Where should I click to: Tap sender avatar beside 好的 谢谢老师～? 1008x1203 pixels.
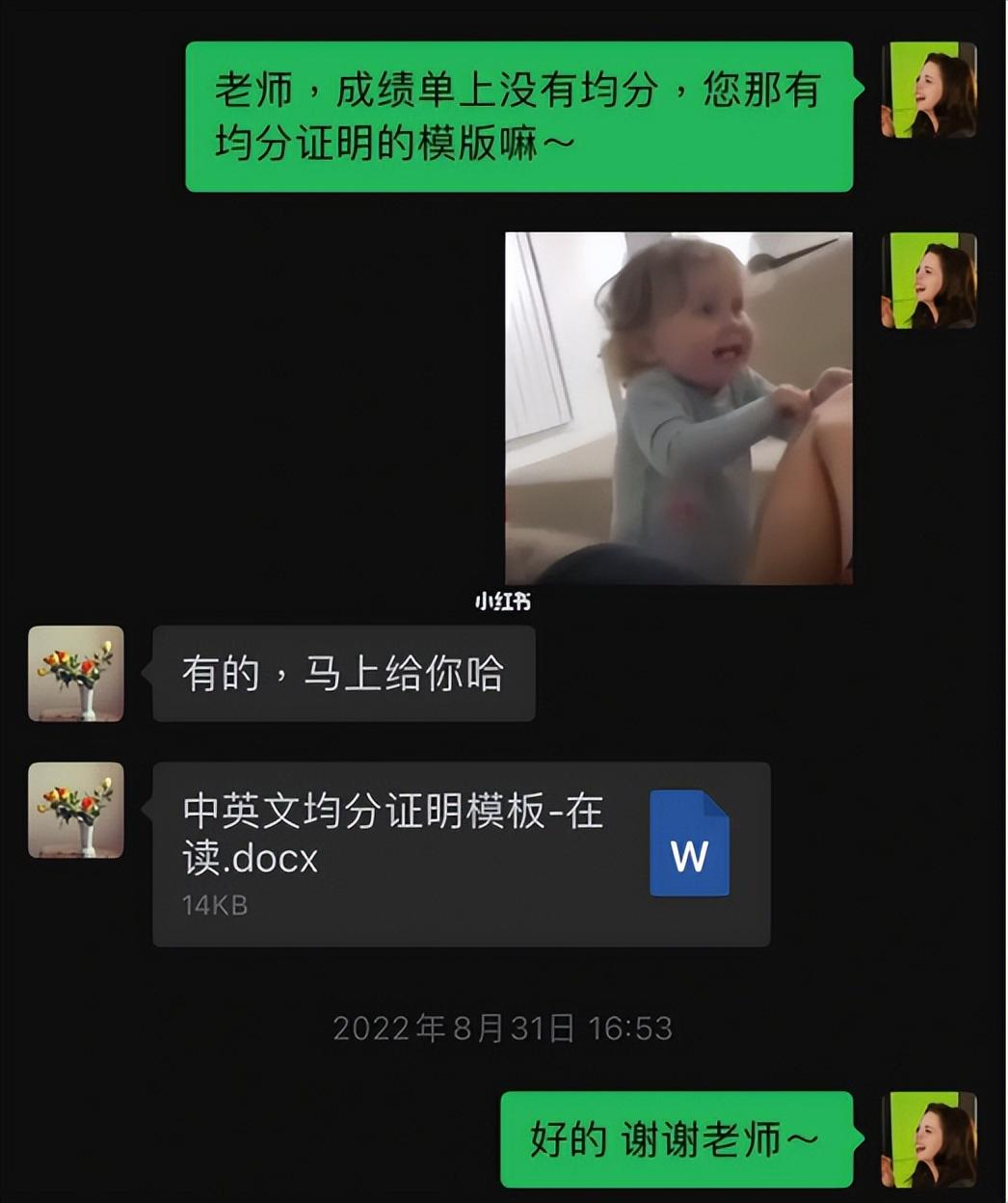point(929,1139)
